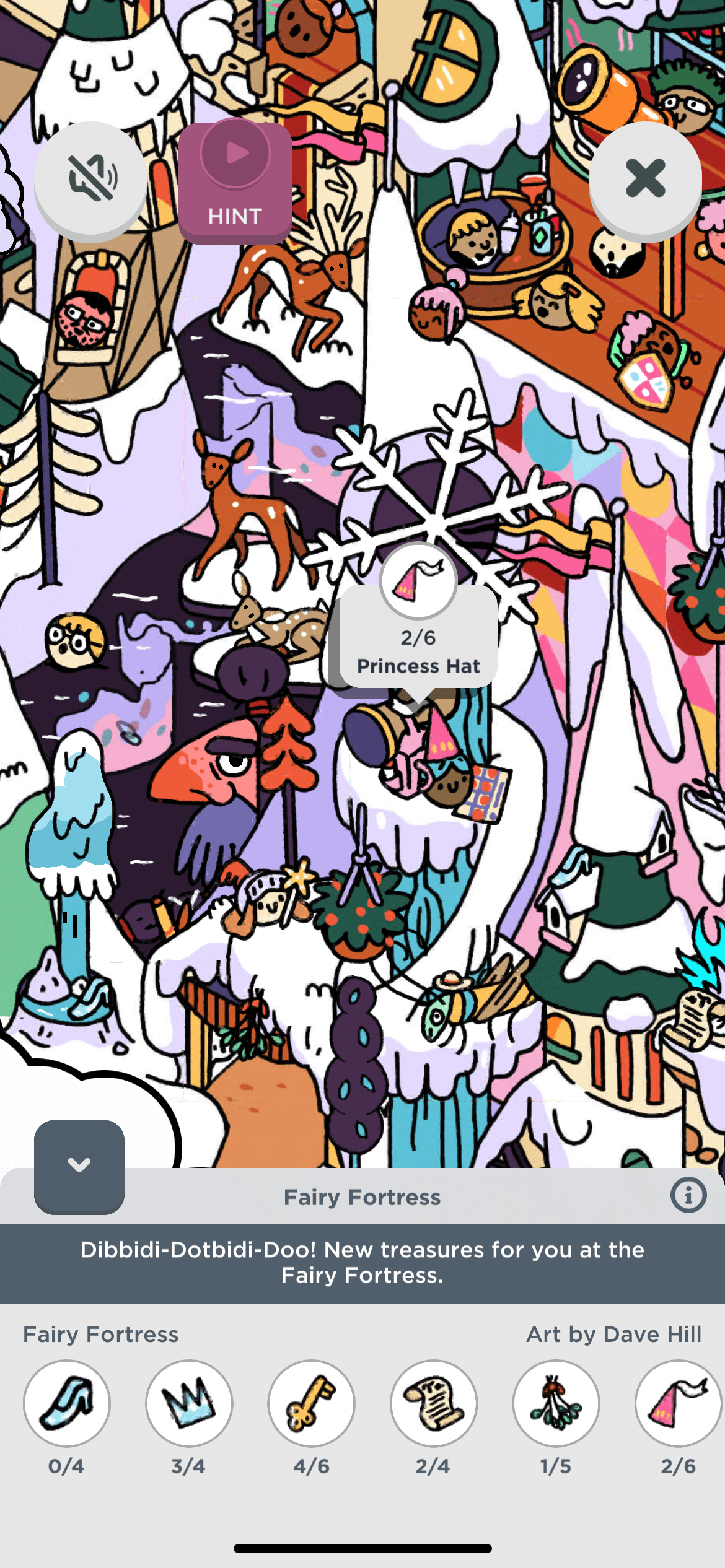The width and height of the screenshot is (725, 1568).
Task: Select the scroll item 2/4
Action: [x=433, y=1403]
